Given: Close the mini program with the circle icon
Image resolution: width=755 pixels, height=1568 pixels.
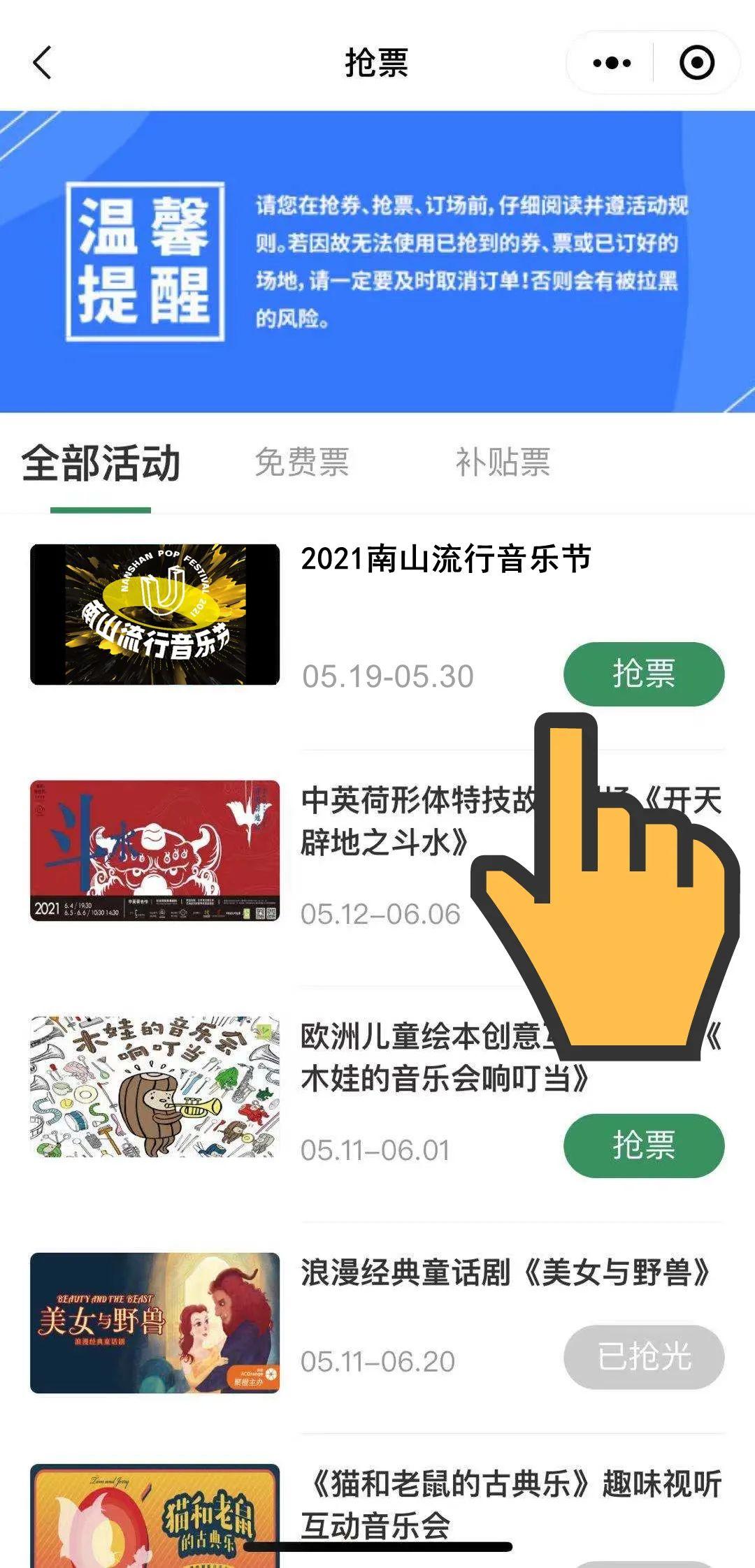Looking at the screenshot, I should (696, 63).
